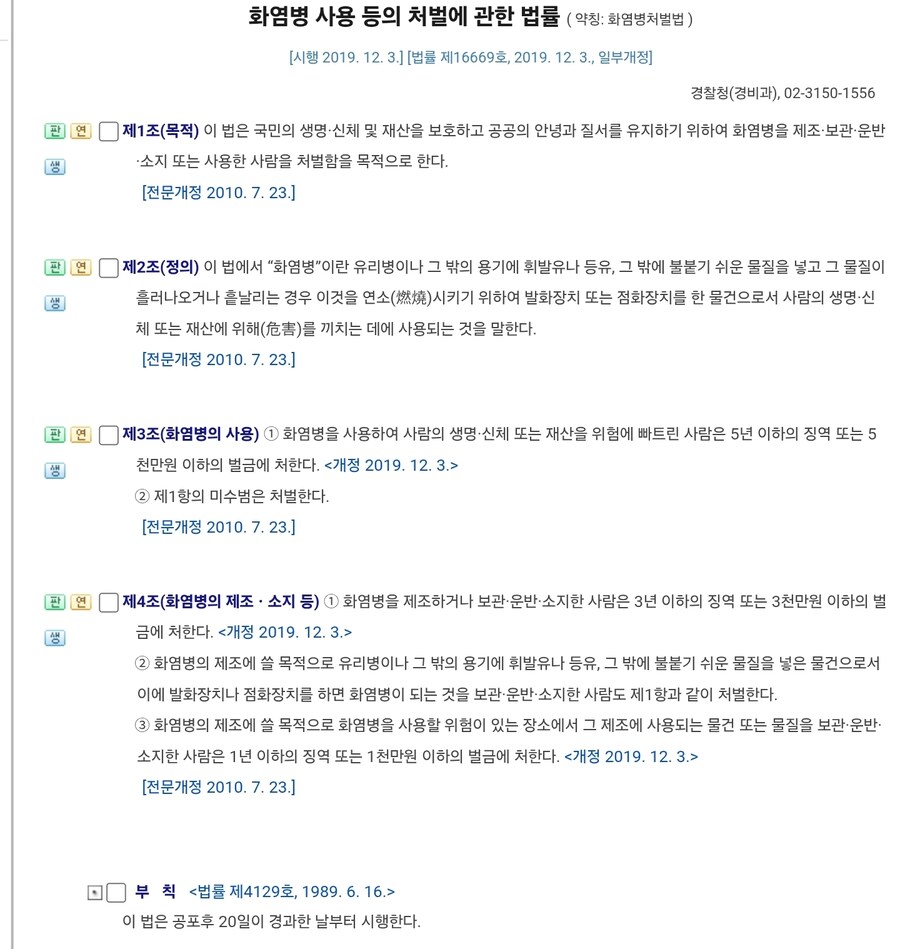This screenshot has height=949, width=900.
Task: Tick the checkbox for 제2조(정의)
Action: coord(109,268)
